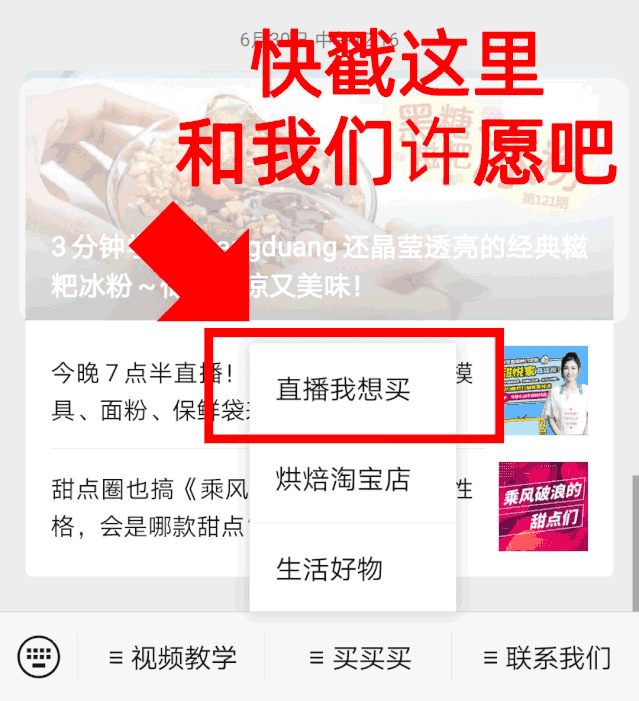Choose 生活好物 in the popup menu
This screenshot has width=639, height=701.
330,569
